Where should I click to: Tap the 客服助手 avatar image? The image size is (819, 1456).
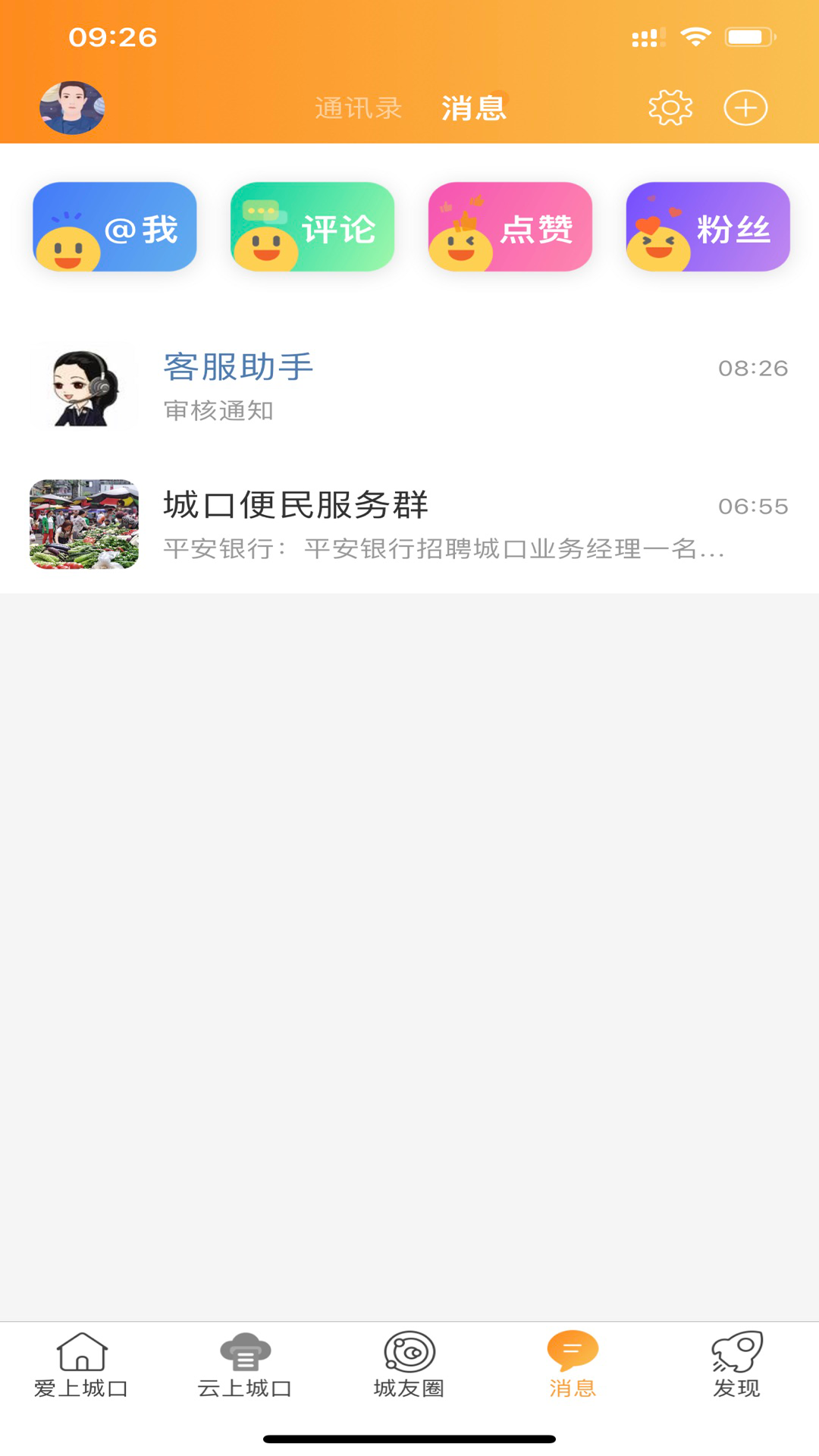click(83, 387)
